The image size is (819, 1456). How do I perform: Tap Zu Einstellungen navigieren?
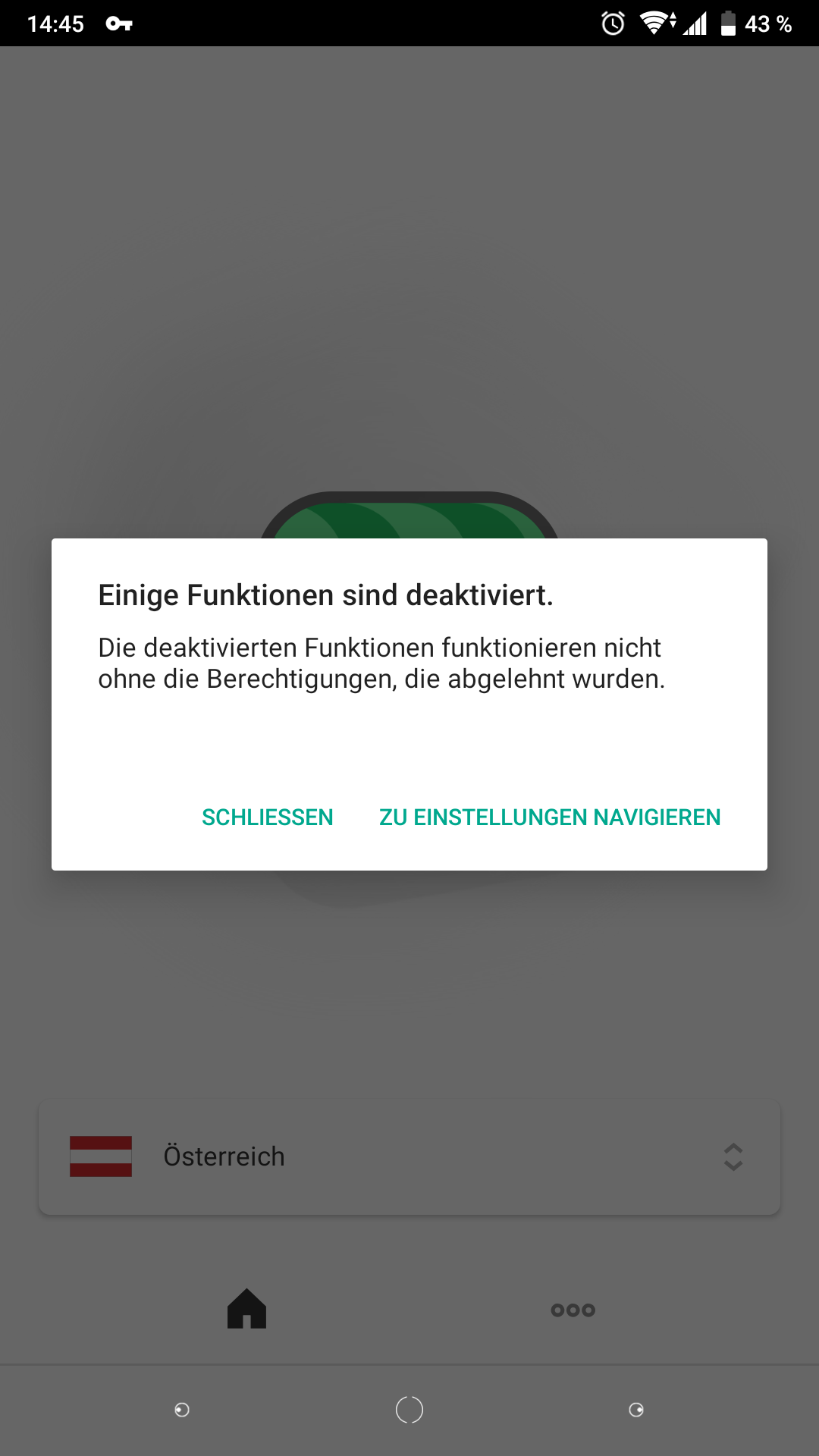(550, 817)
